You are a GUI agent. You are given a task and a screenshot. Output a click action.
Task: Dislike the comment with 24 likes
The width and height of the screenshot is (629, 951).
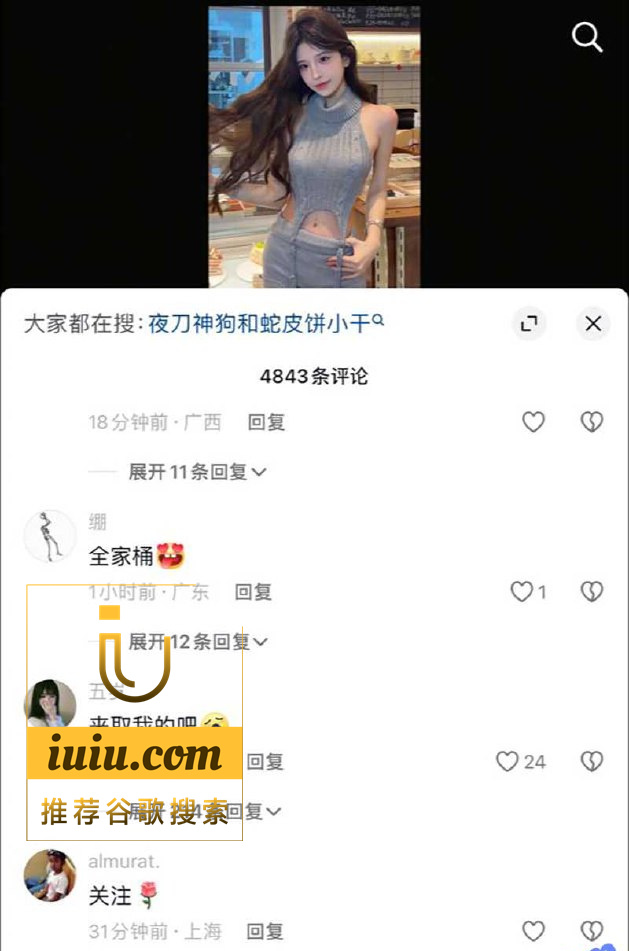[592, 762]
